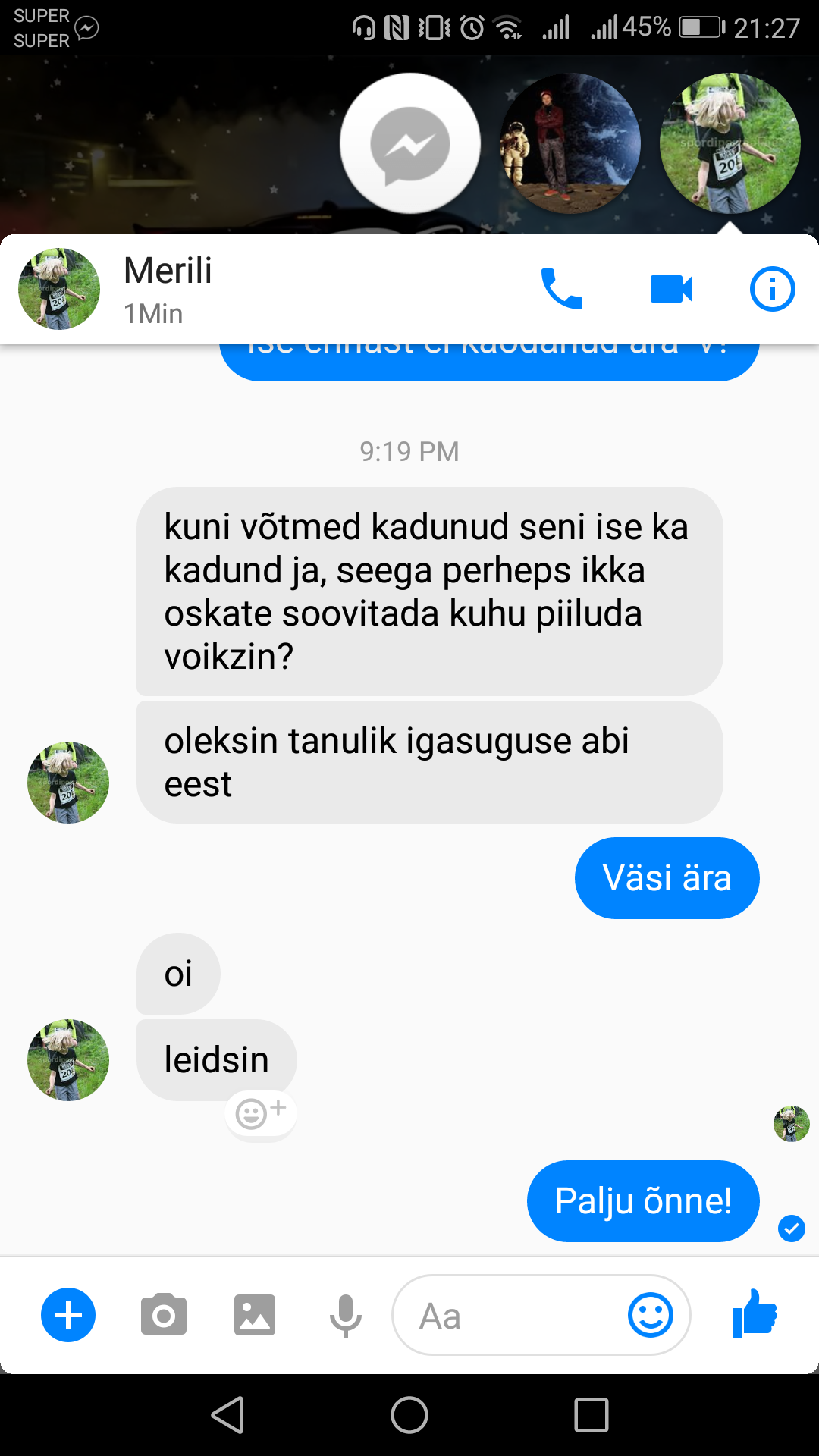The width and height of the screenshot is (819, 1456).
Task: Open the camera to take a photo
Action: [163, 1315]
